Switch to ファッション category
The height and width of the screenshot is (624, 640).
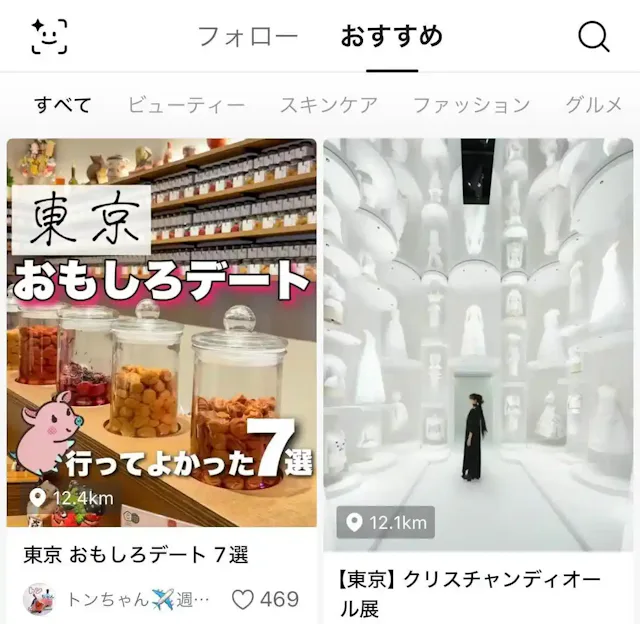coord(471,105)
